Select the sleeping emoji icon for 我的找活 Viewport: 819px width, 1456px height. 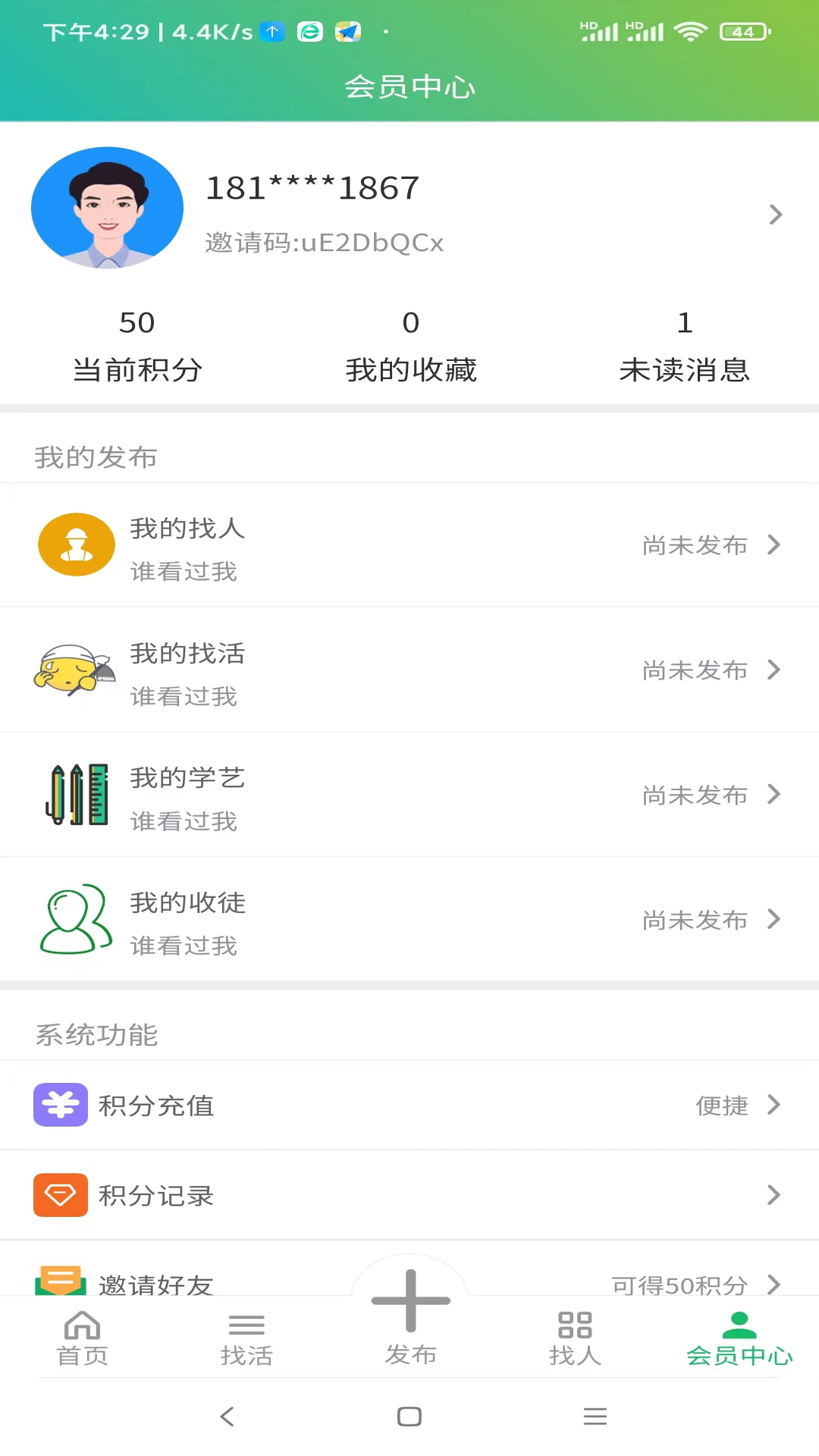(76, 670)
